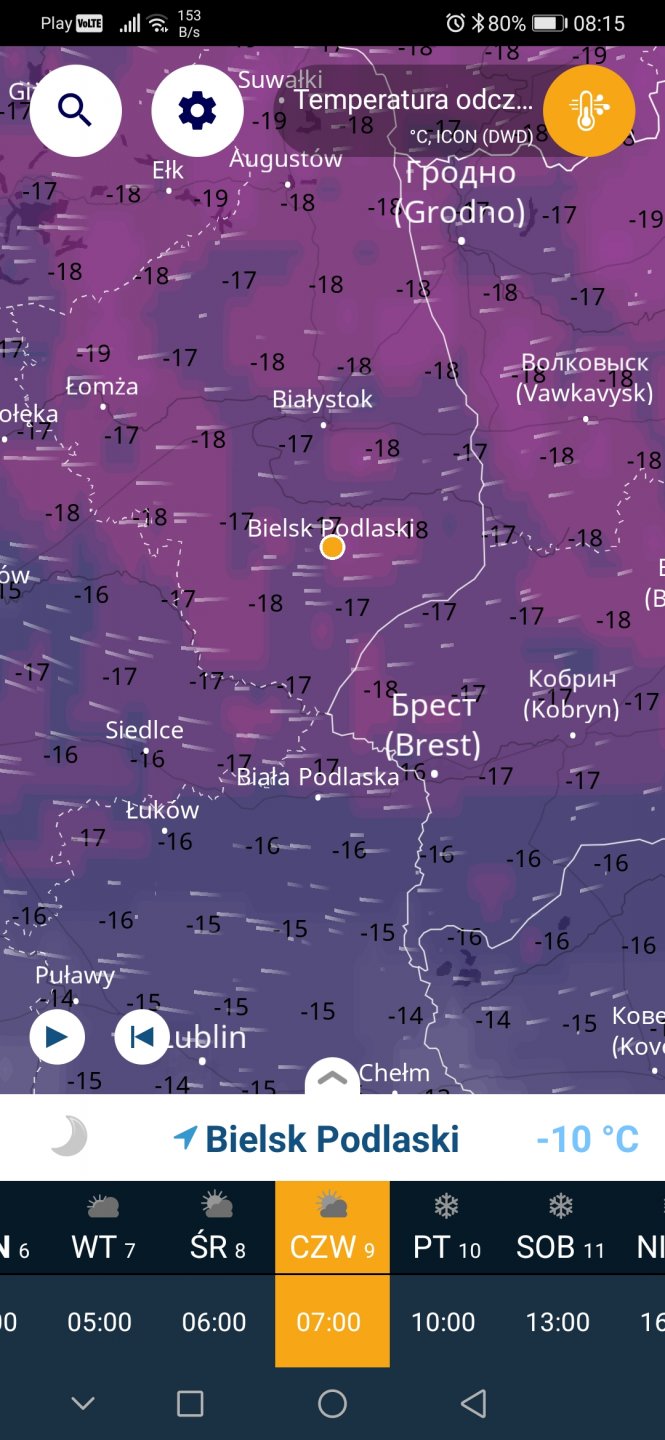Open the system recent apps view
The height and width of the screenshot is (1440, 665).
tap(190, 1403)
